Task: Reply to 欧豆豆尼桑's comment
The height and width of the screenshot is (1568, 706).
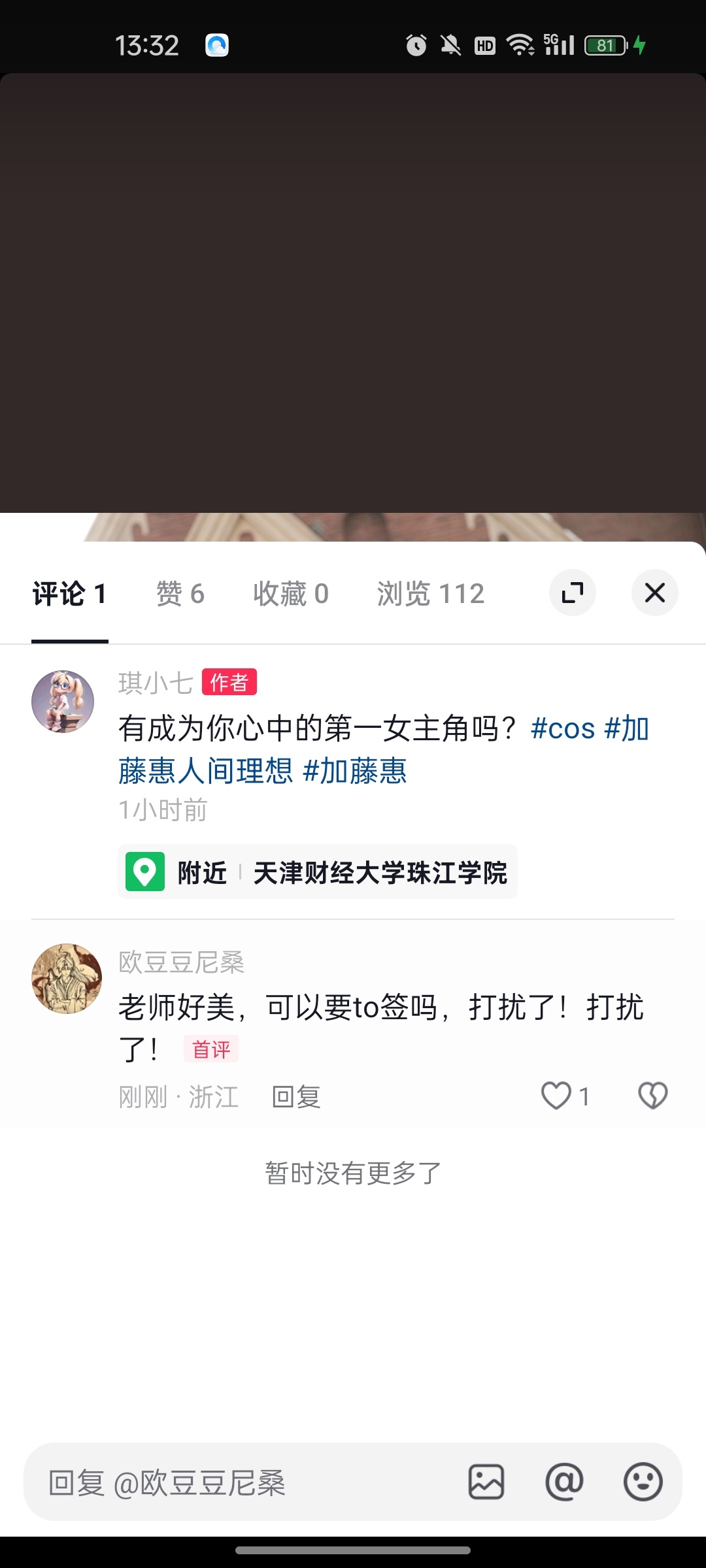Action: coord(296,1096)
